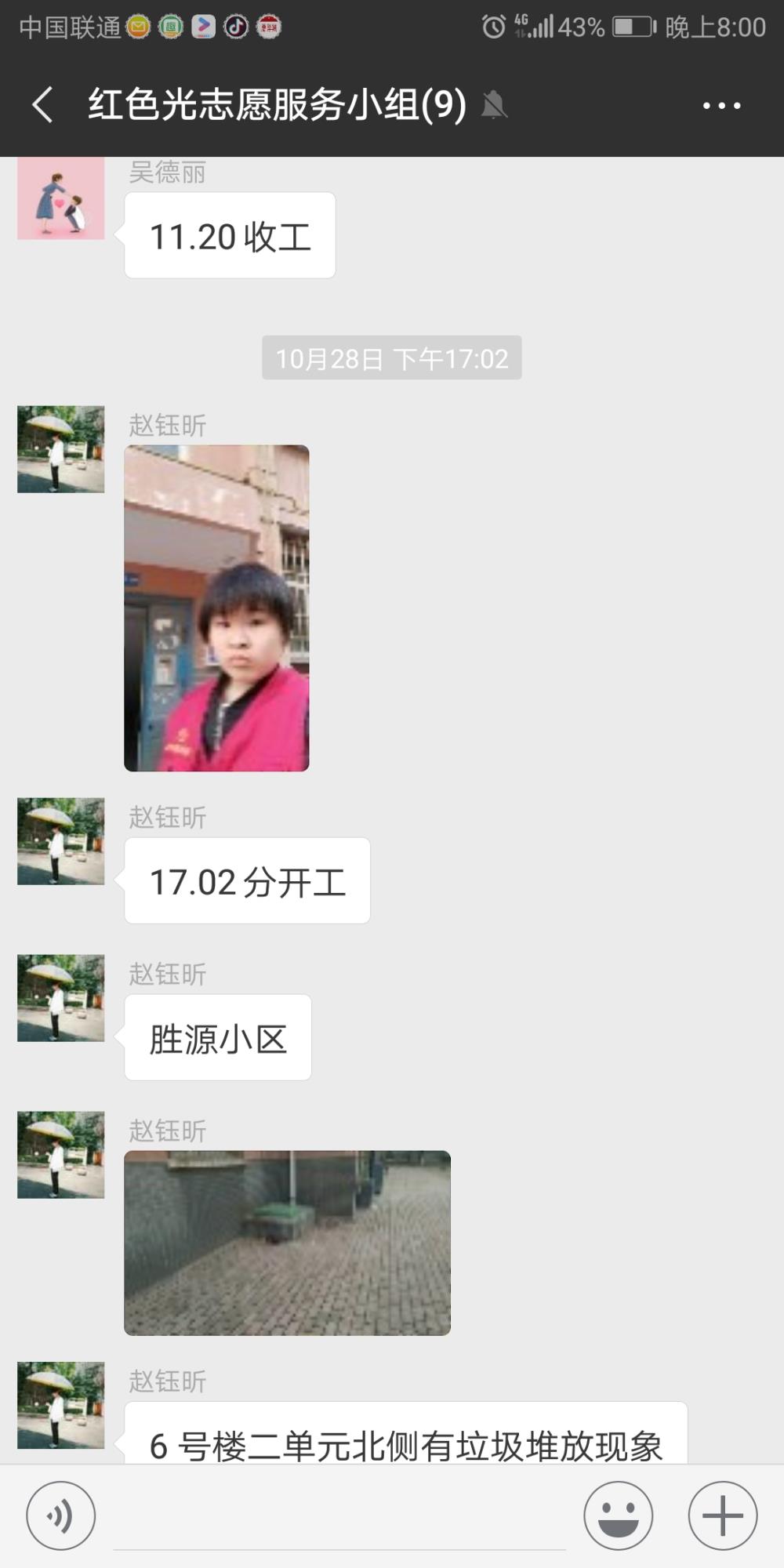Open 吴德丽's profile avatar
Screen dimensions: 784x1568
point(61,198)
